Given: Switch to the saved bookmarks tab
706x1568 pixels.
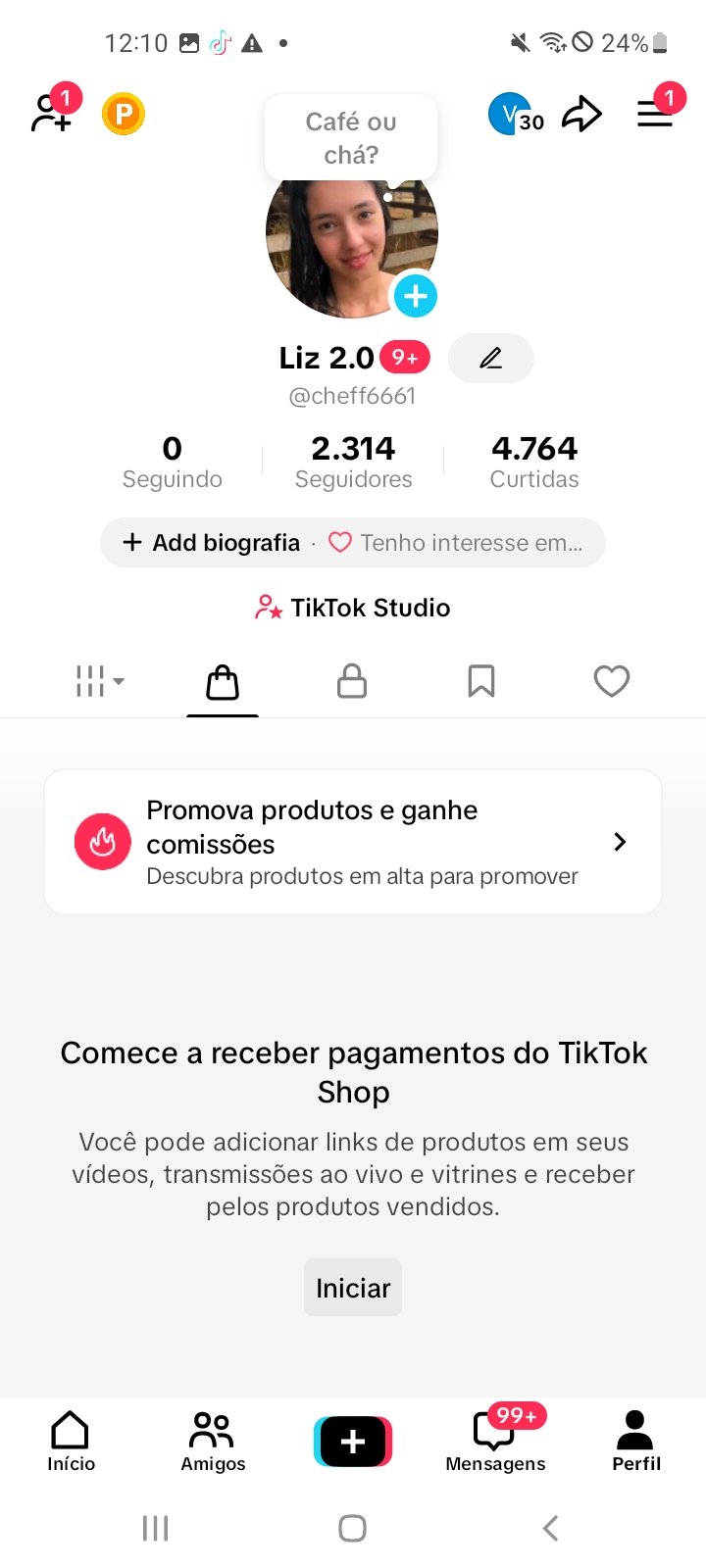Looking at the screenshot, I should click(x=481, y=681).
